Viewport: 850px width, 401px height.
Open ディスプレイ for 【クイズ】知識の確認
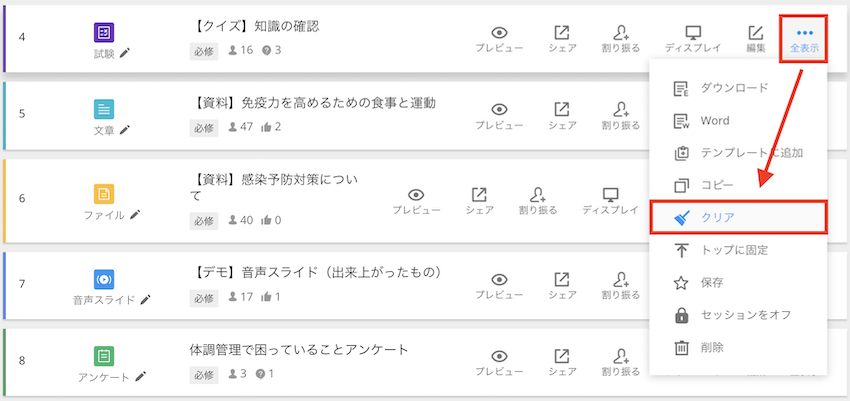click(x=693, y=39)
